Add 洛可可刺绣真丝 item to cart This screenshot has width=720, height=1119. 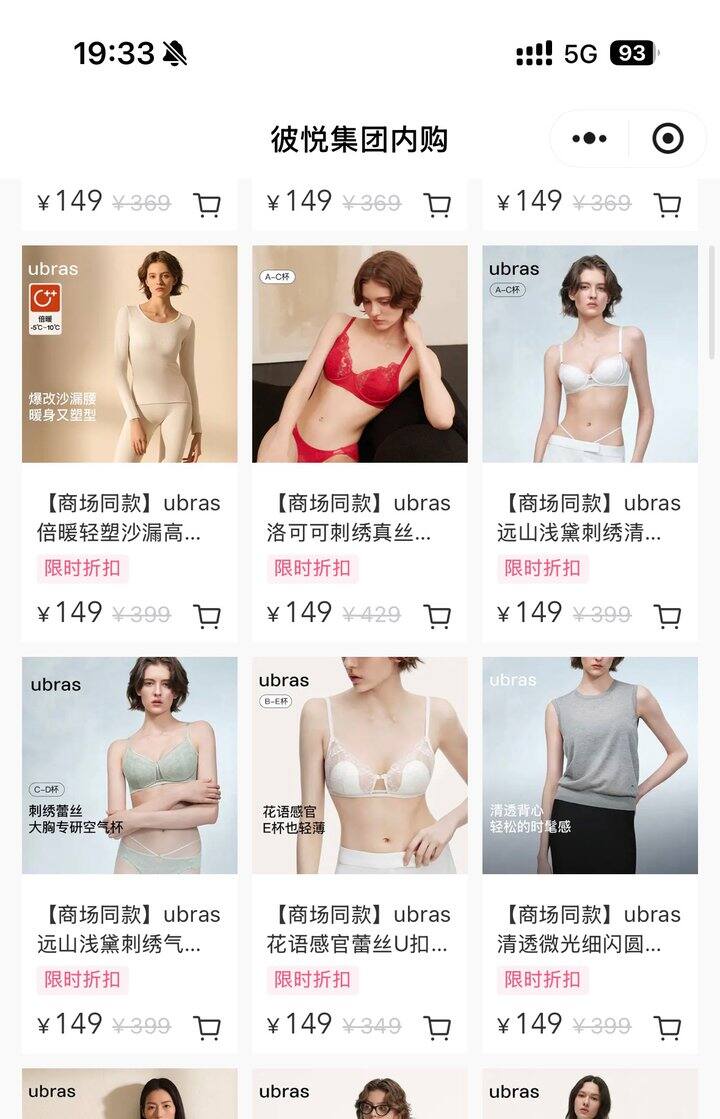point(437,616)
